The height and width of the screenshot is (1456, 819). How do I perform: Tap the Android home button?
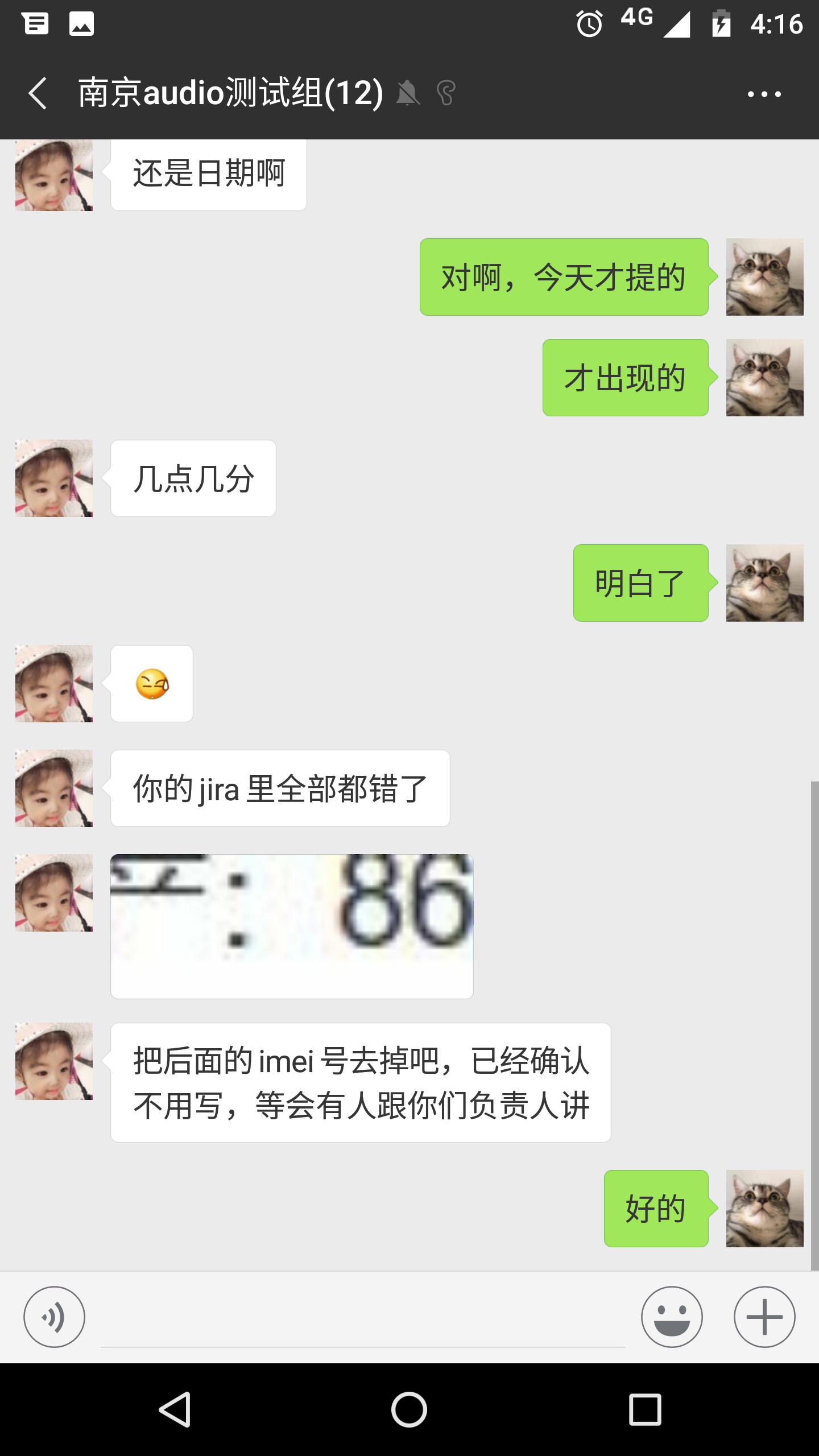pyautogui.click(x=409, y=1409)
